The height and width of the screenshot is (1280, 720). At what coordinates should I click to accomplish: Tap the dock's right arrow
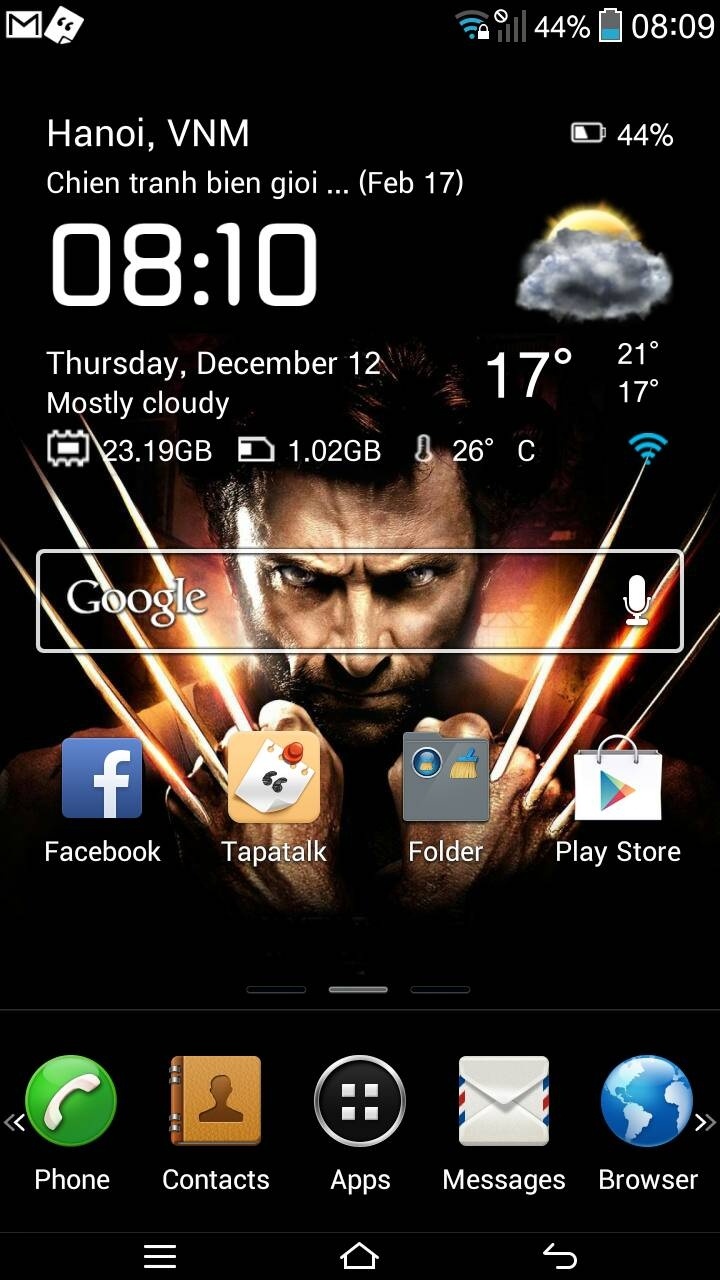[x=706, y=1122]
